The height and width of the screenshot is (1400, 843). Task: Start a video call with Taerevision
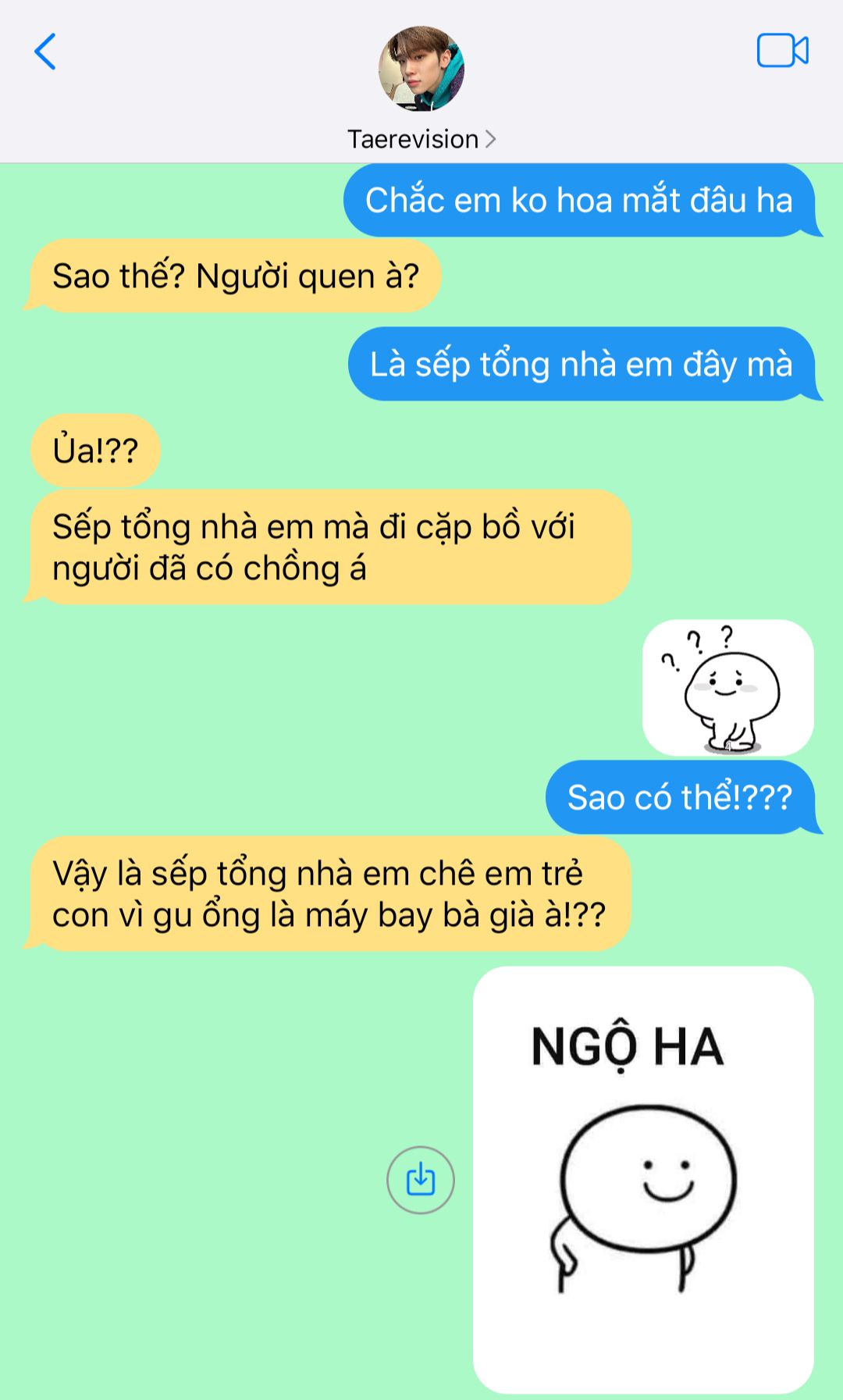pyautogui.click(x=782, y=51)
